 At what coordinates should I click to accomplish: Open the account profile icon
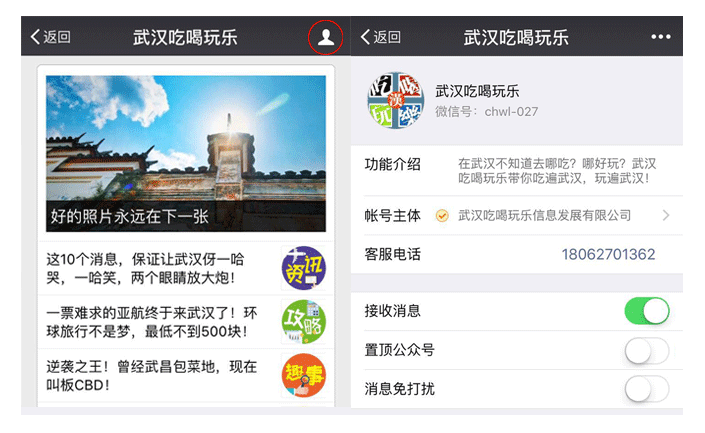click(325, 38)
